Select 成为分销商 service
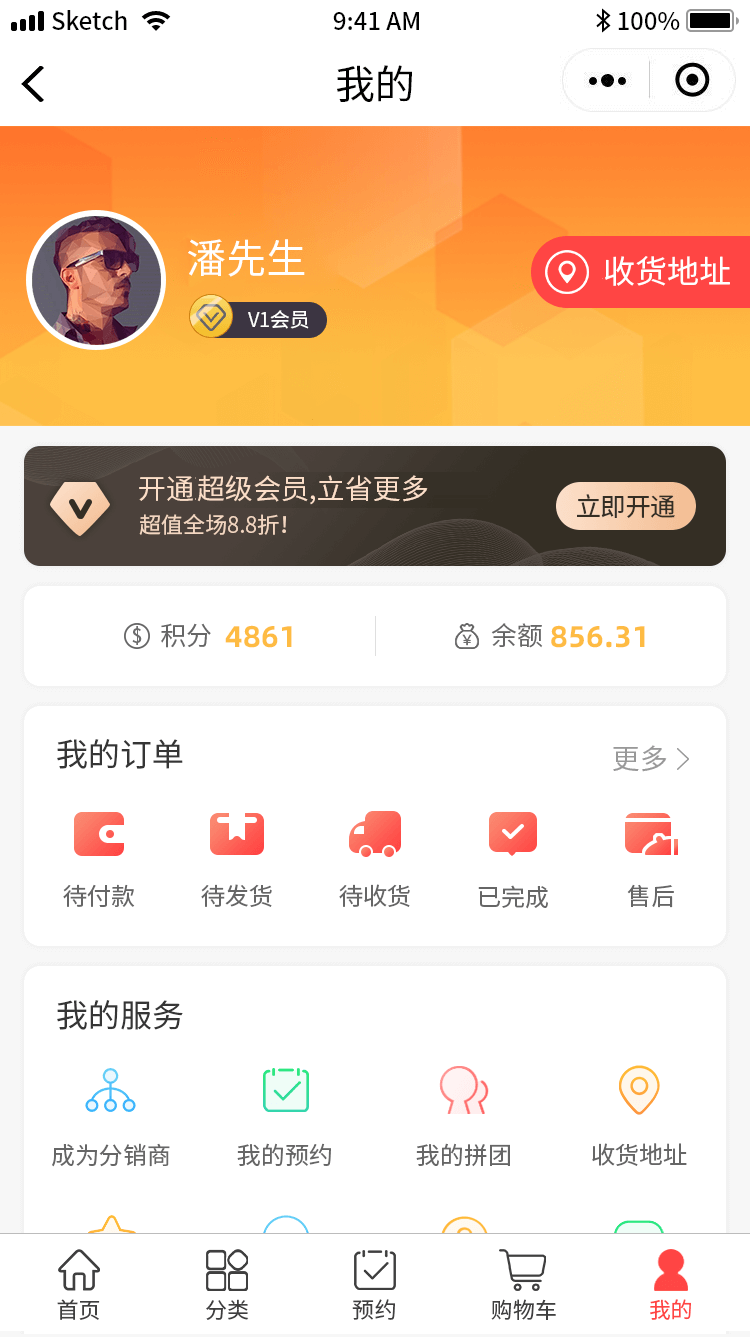Viewport: 750px width, 1337px height. 110,1117
